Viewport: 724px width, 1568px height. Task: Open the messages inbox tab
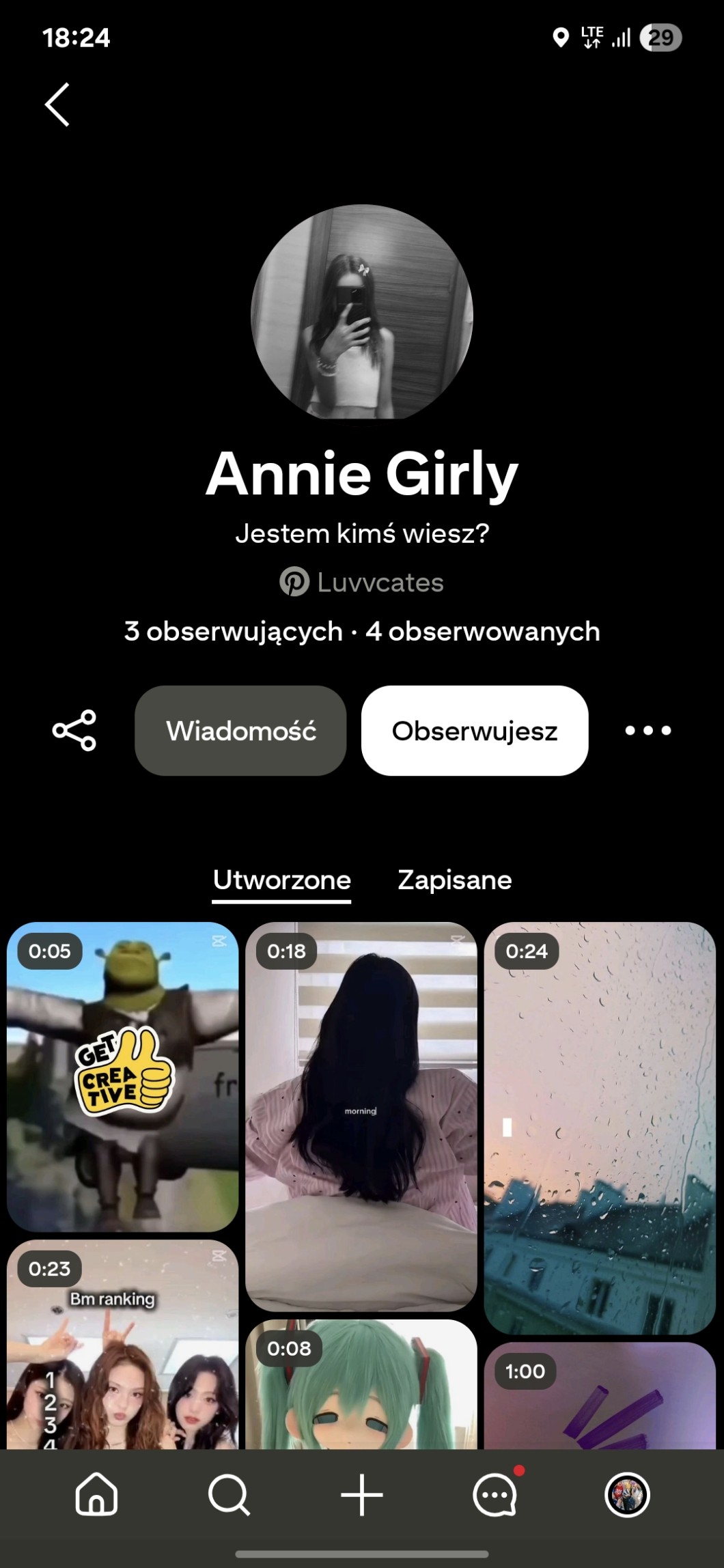click(495, 1494)
